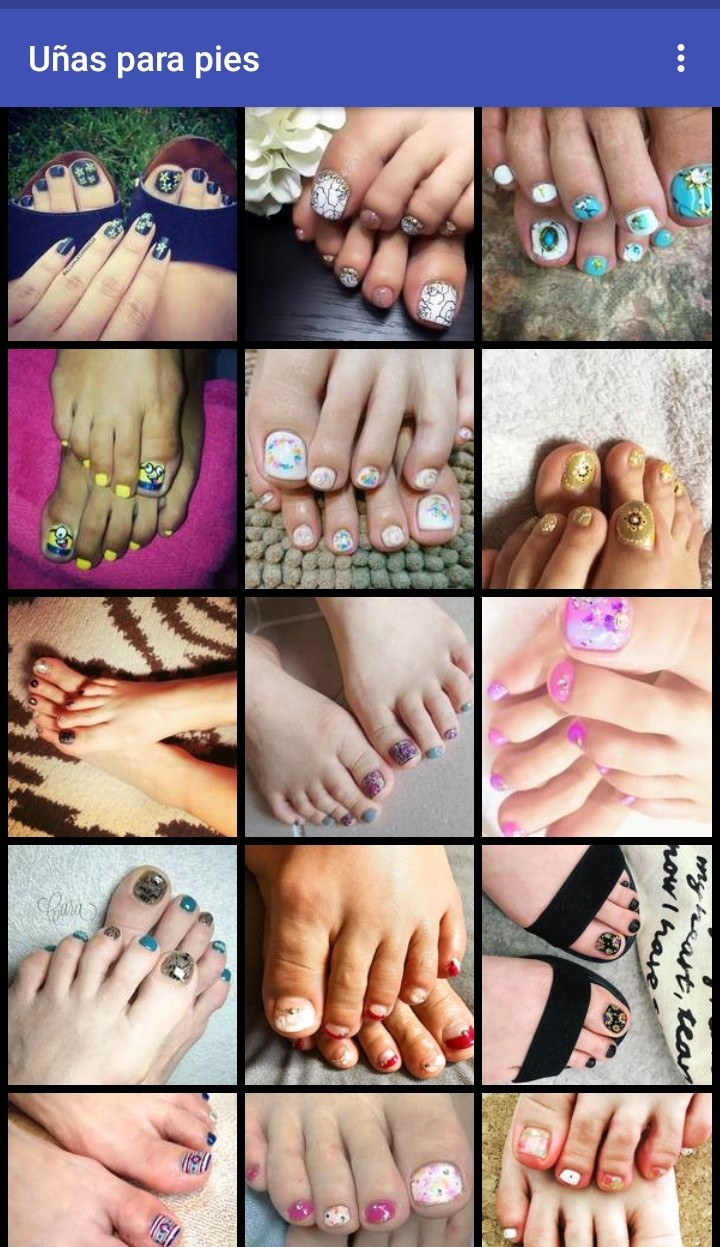Image resolution: width=720 pixels, height=1247 pixels.
Task: Select the pink glitter nails photo
Action: (597, 716)
